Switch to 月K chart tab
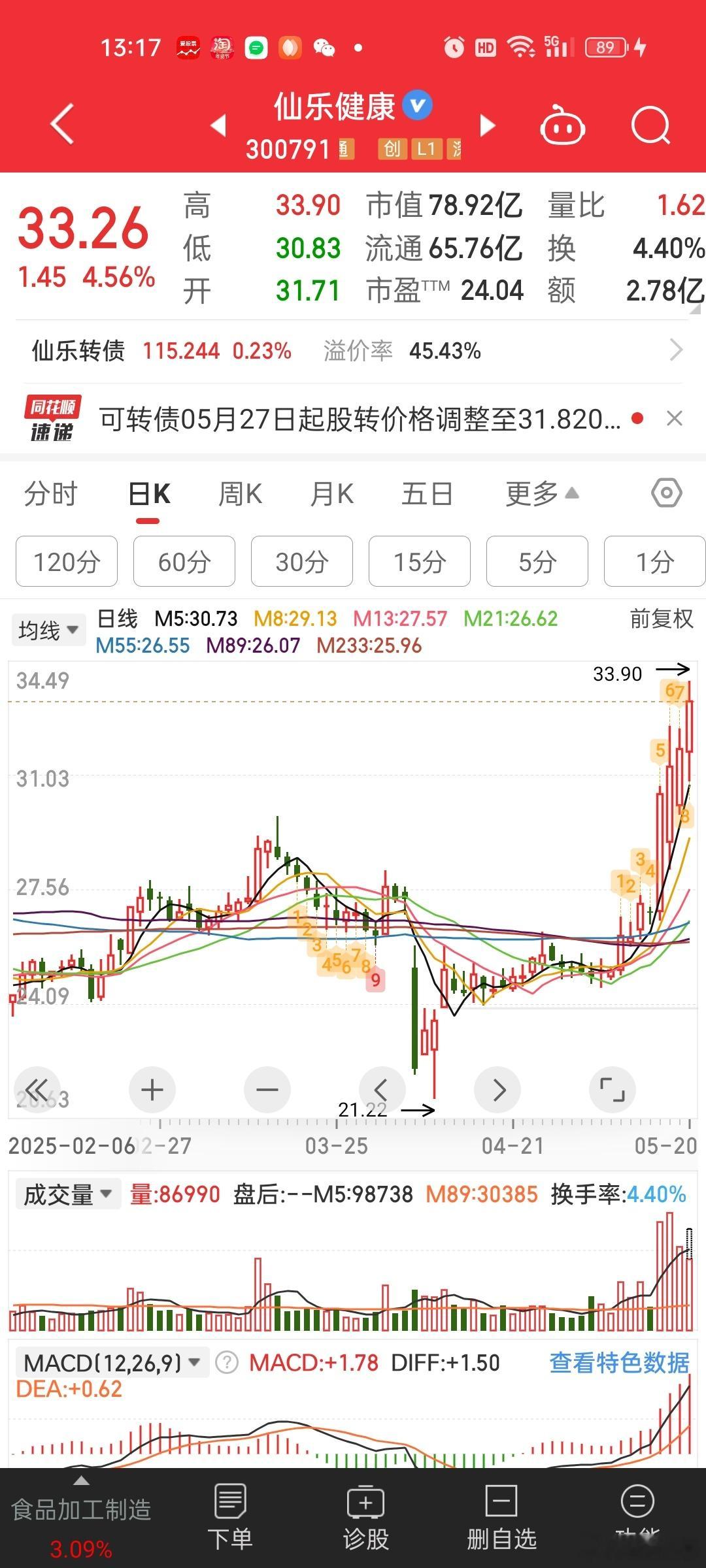The height and width of the screenshot is (1568, 706). (332, 494)
